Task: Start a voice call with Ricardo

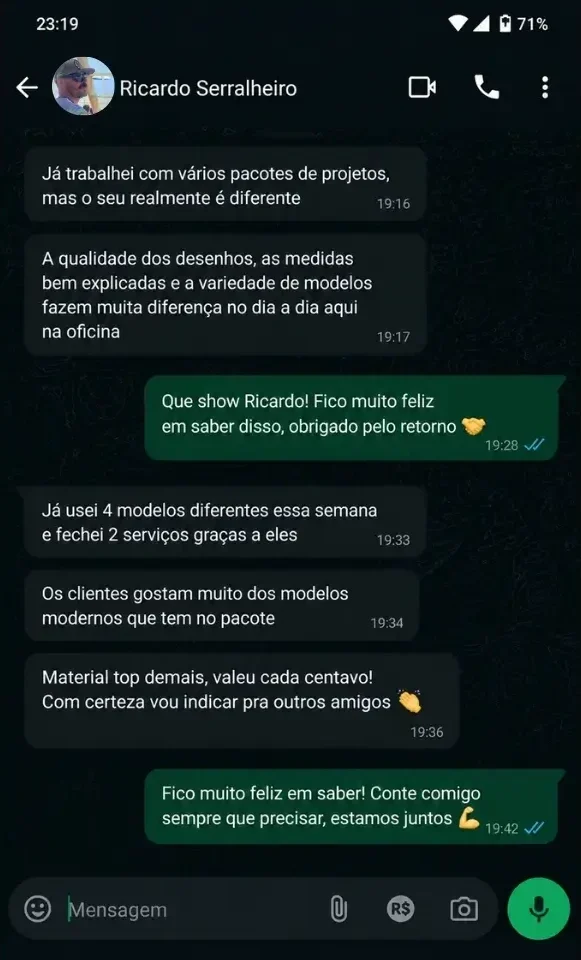Action: (487, 88)
